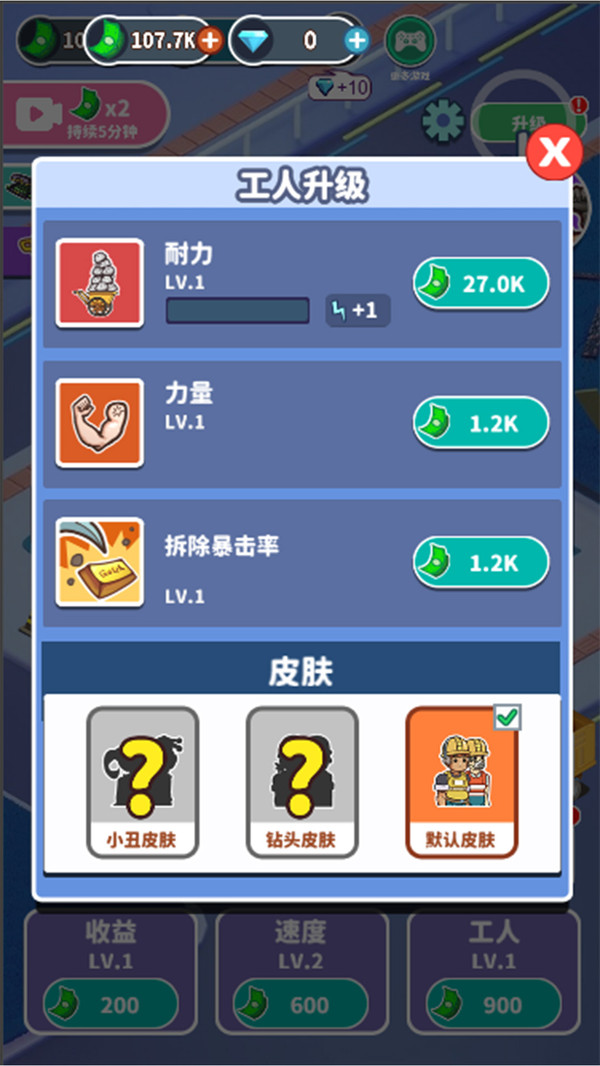Select the 钻头皮肤 skin

(x=302, y=782)
